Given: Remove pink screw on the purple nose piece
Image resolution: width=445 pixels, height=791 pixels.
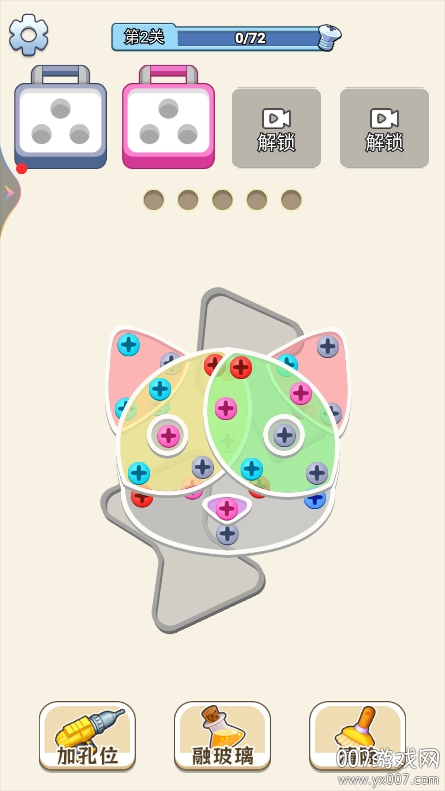Looking at the screenshot, I should tap(227, 509).
